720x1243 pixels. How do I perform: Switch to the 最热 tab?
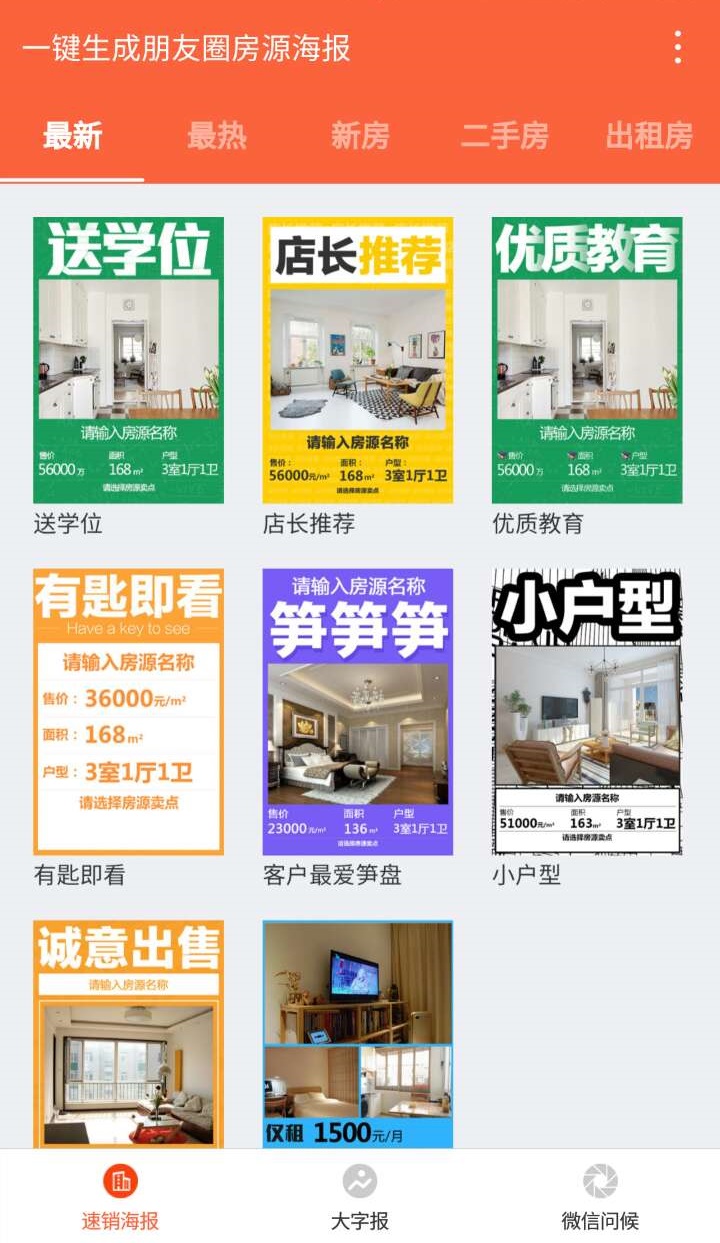coord(216,136)
